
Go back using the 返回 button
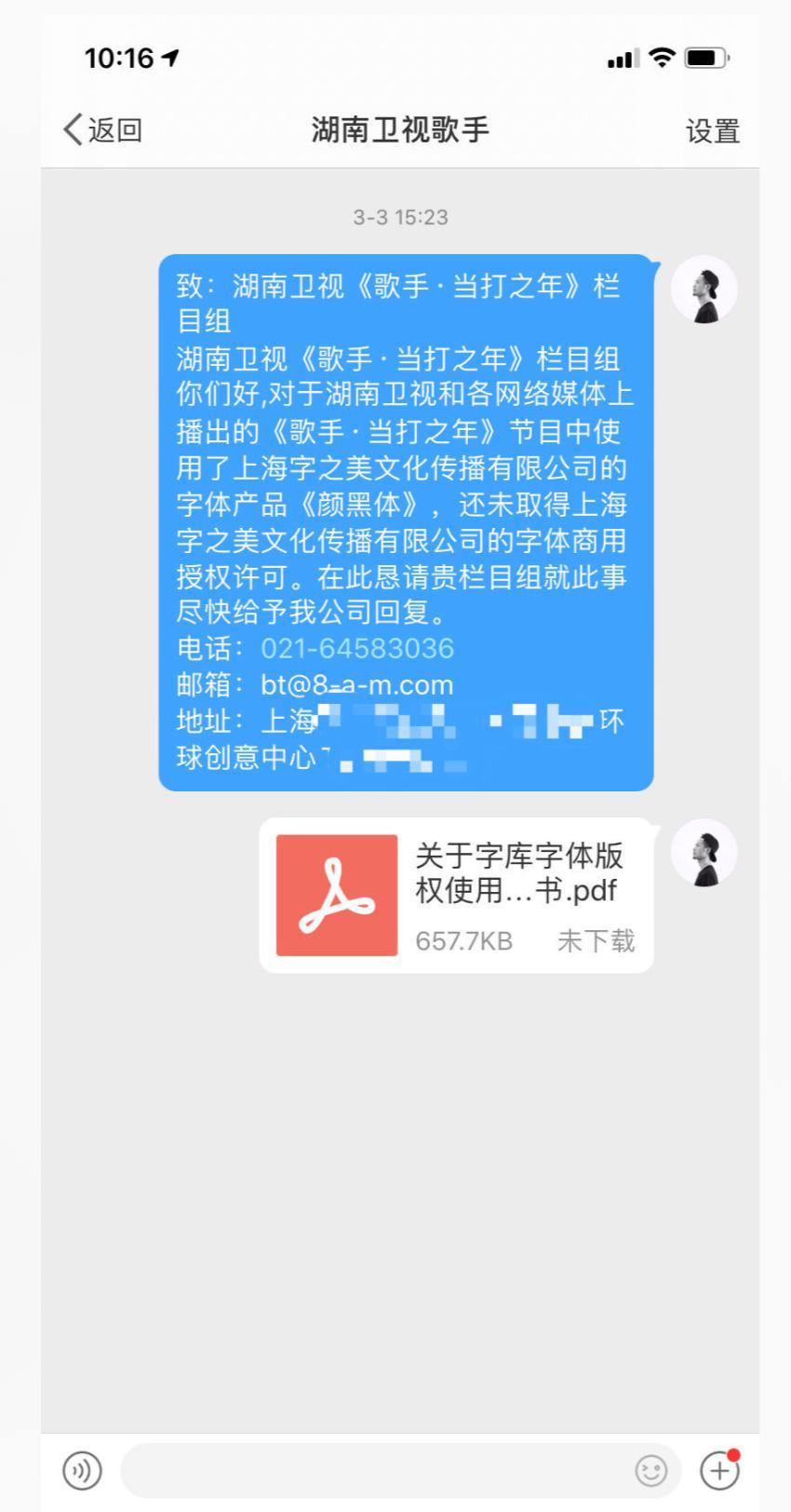pyautogui.click(x=102, y=130)
